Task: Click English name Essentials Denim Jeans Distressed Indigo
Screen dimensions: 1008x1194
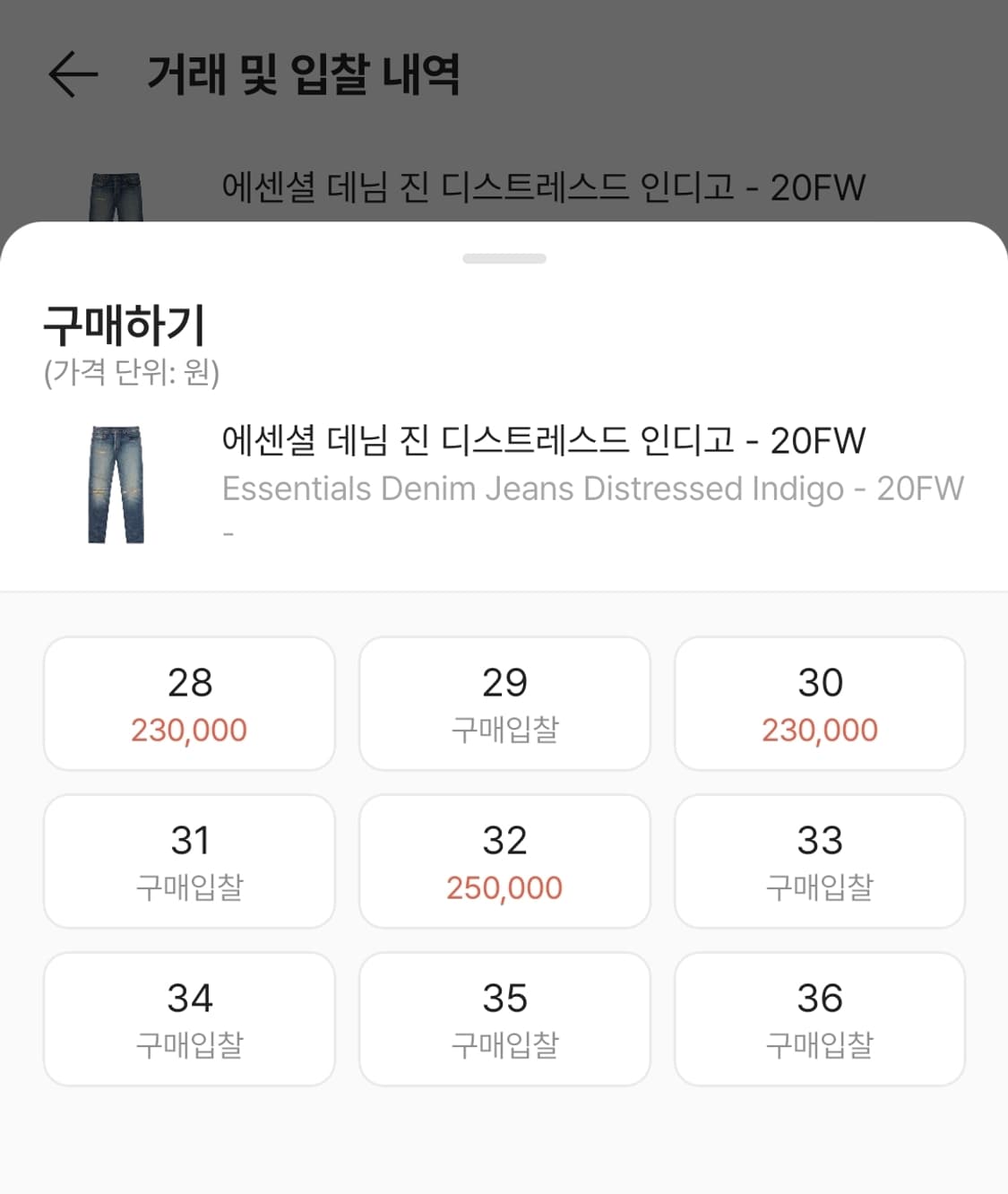Action: [x=594, y=488]
